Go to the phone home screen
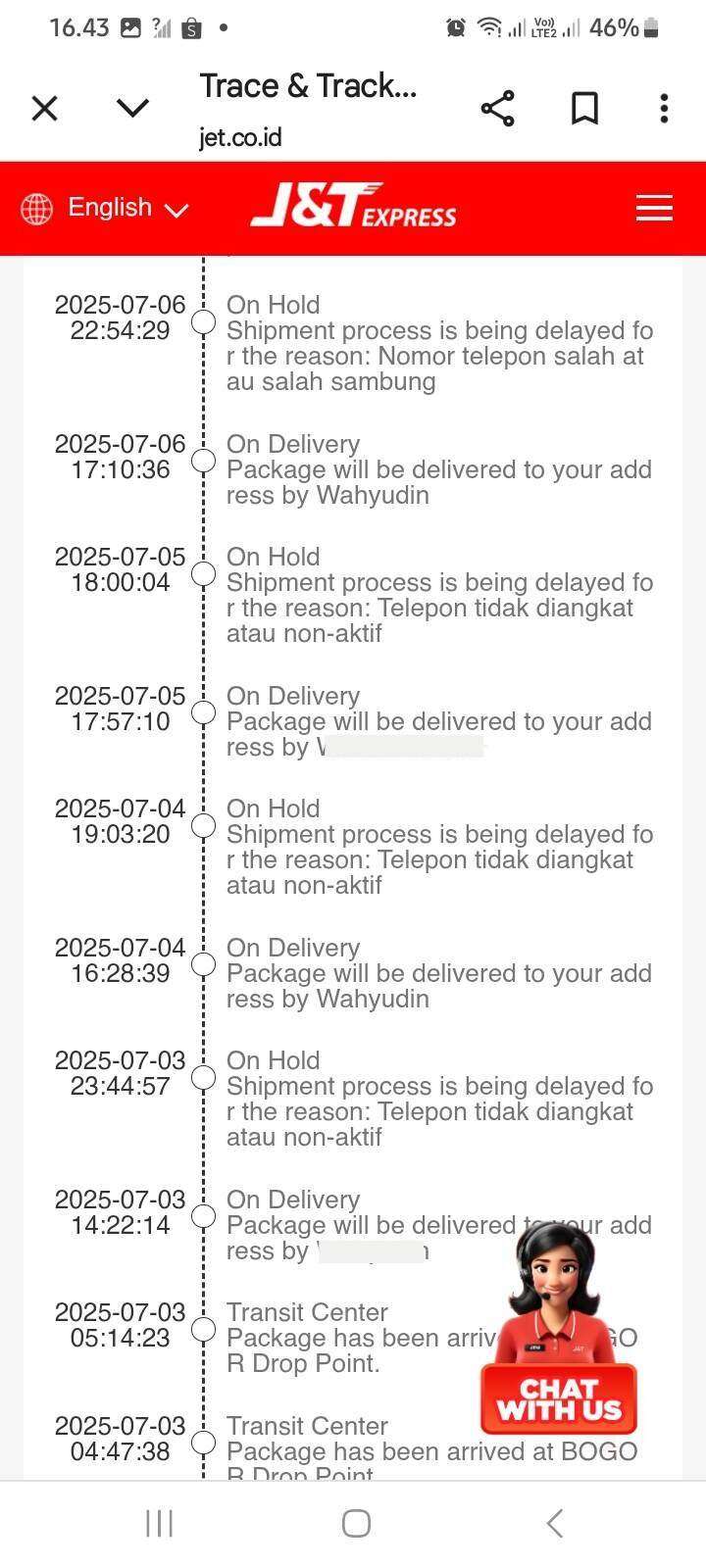Viewport: 706px width, 1568px height. pos(356,1523)
